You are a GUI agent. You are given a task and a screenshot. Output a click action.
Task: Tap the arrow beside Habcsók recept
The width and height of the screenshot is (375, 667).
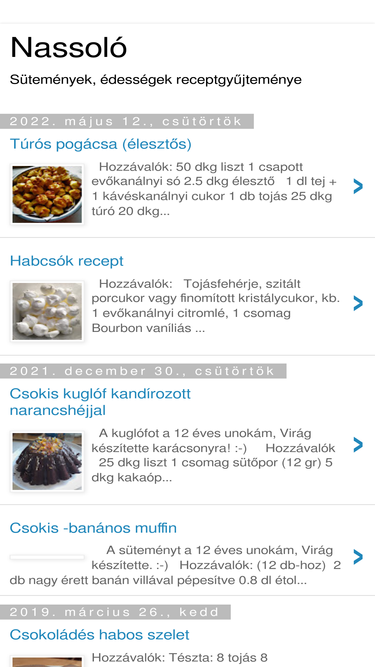358,303
